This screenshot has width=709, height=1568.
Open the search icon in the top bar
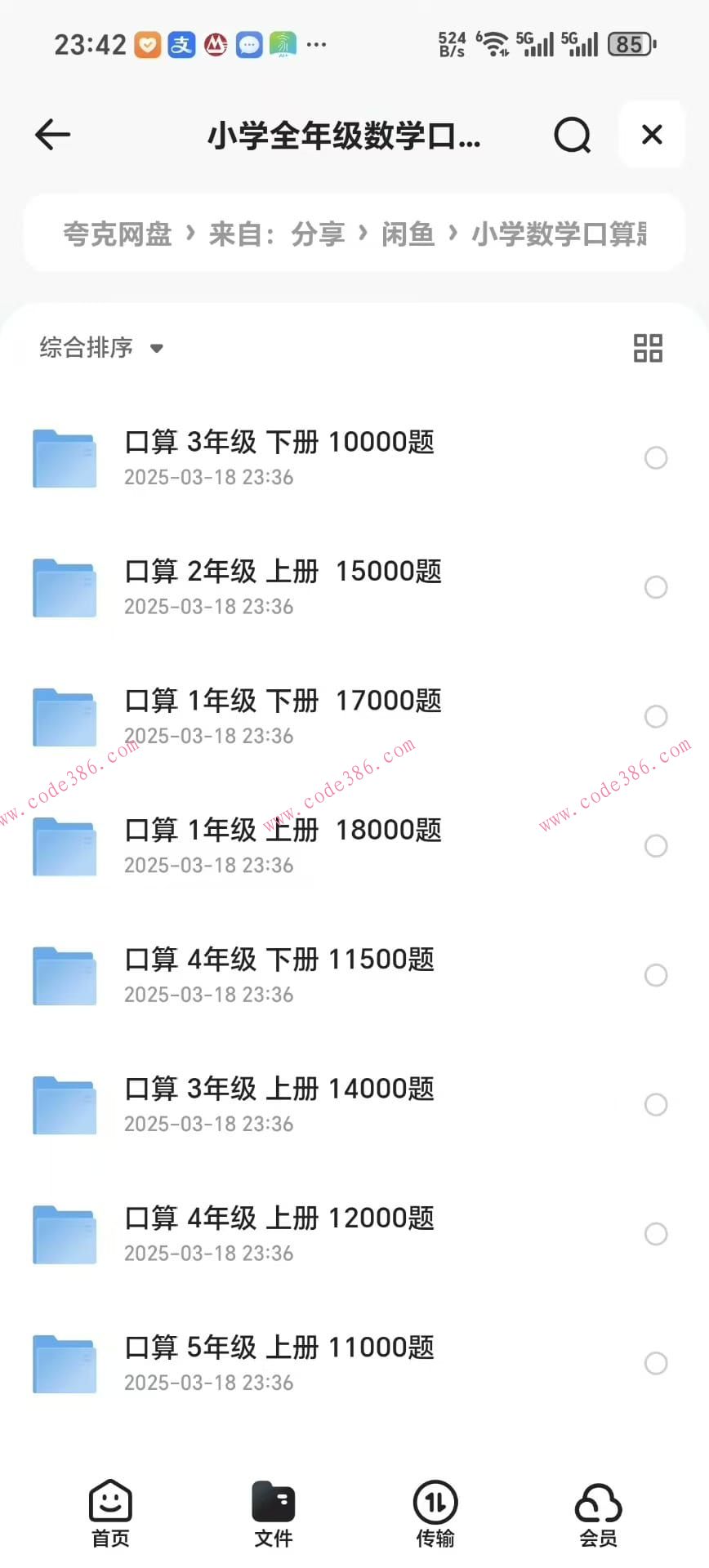pyautogui.click(x=572, y=135)
